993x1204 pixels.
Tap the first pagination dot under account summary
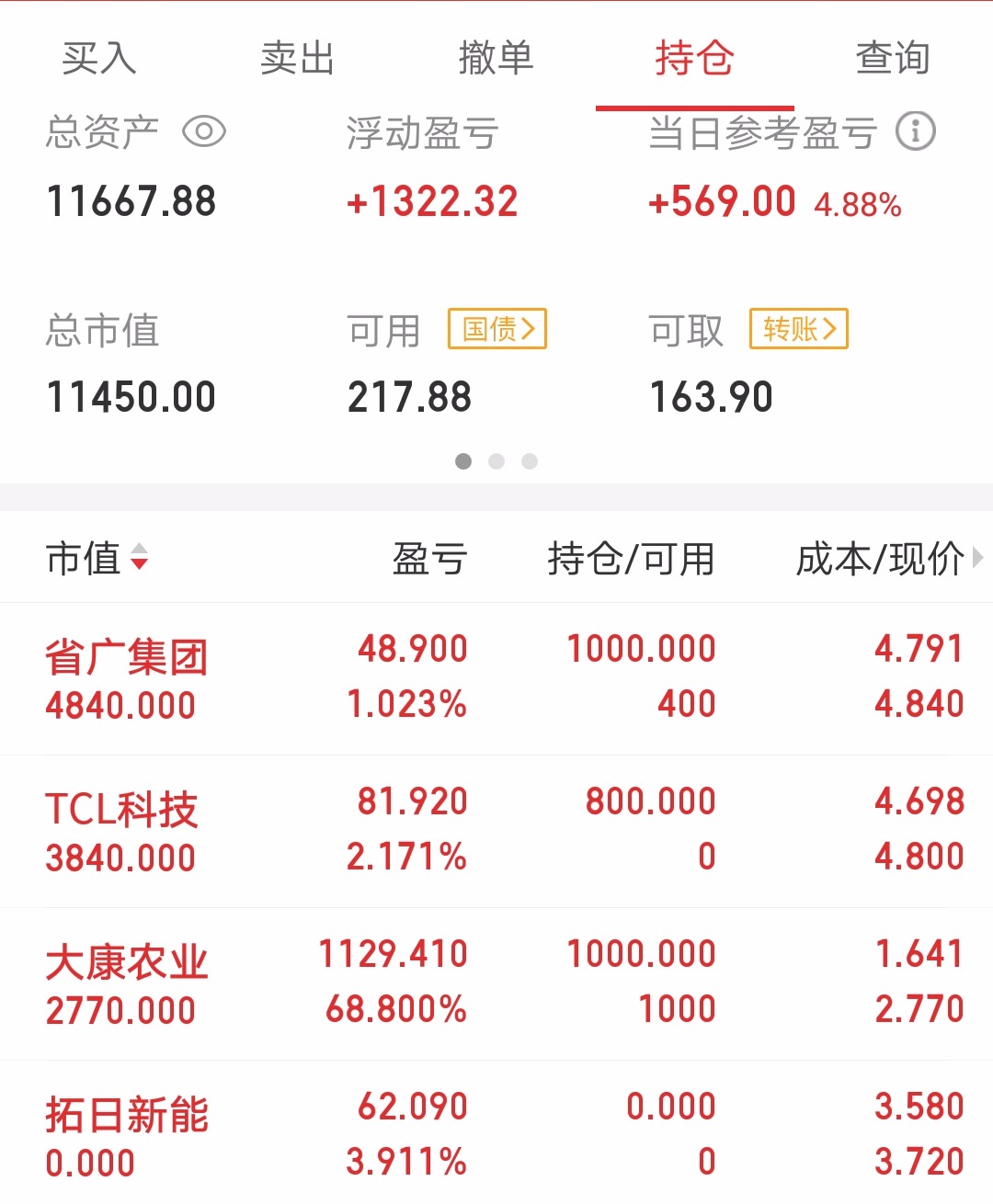coord(463,461)
